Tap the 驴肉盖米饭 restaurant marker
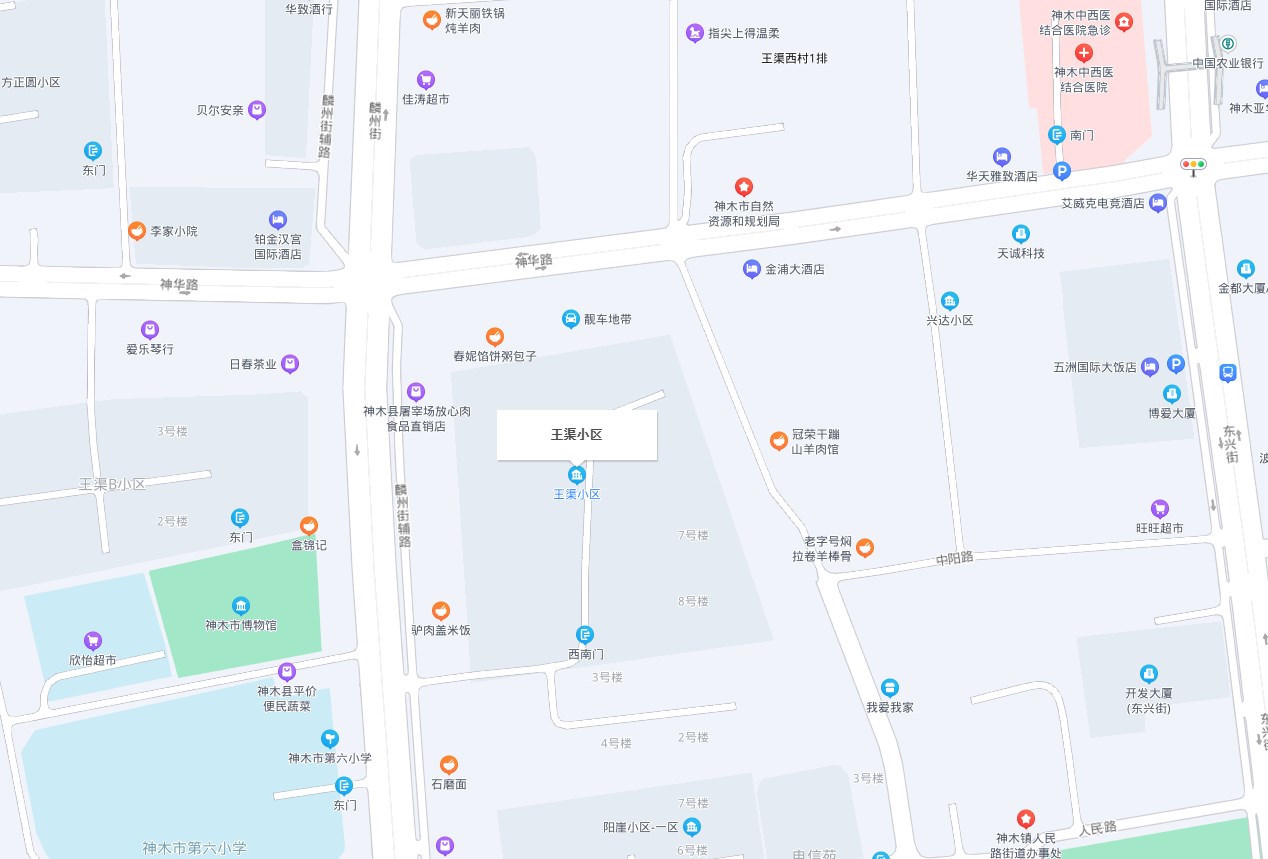 pos(440,611)
